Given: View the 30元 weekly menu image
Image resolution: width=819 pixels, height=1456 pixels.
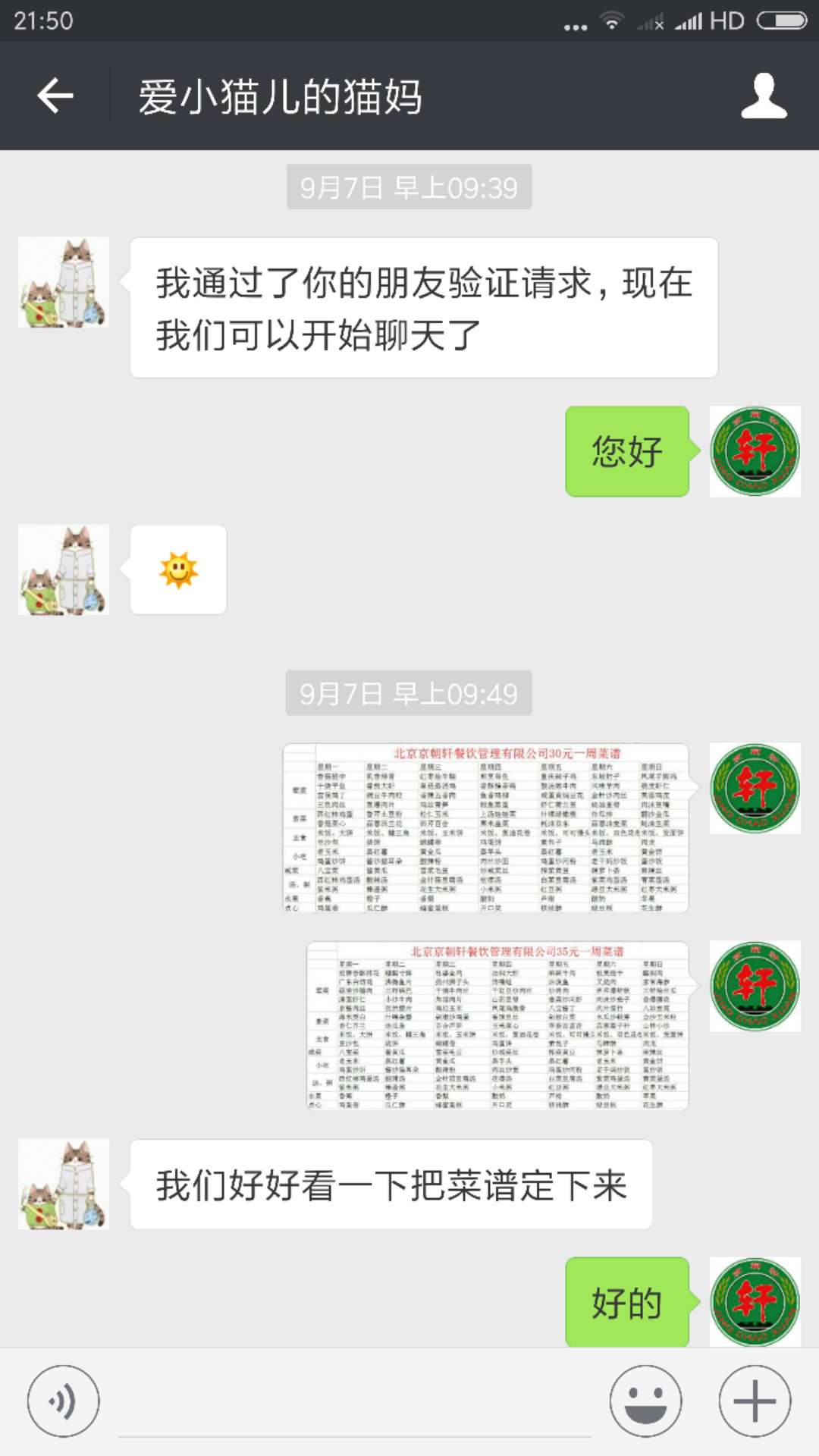Looking at the screenshot, I should (x=485, y=828).
